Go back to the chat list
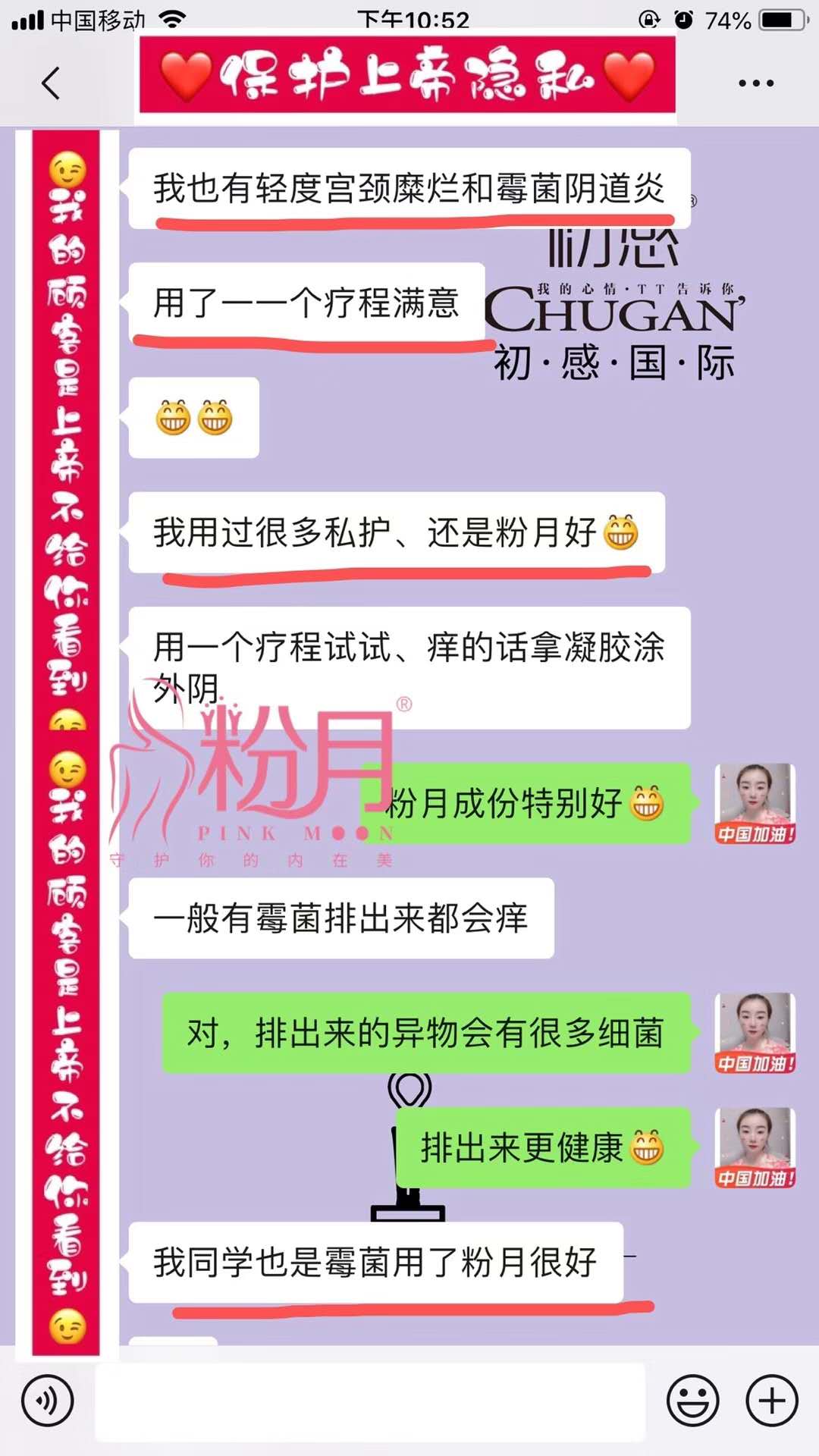The image size is (819, 1456). pos(51,83)
